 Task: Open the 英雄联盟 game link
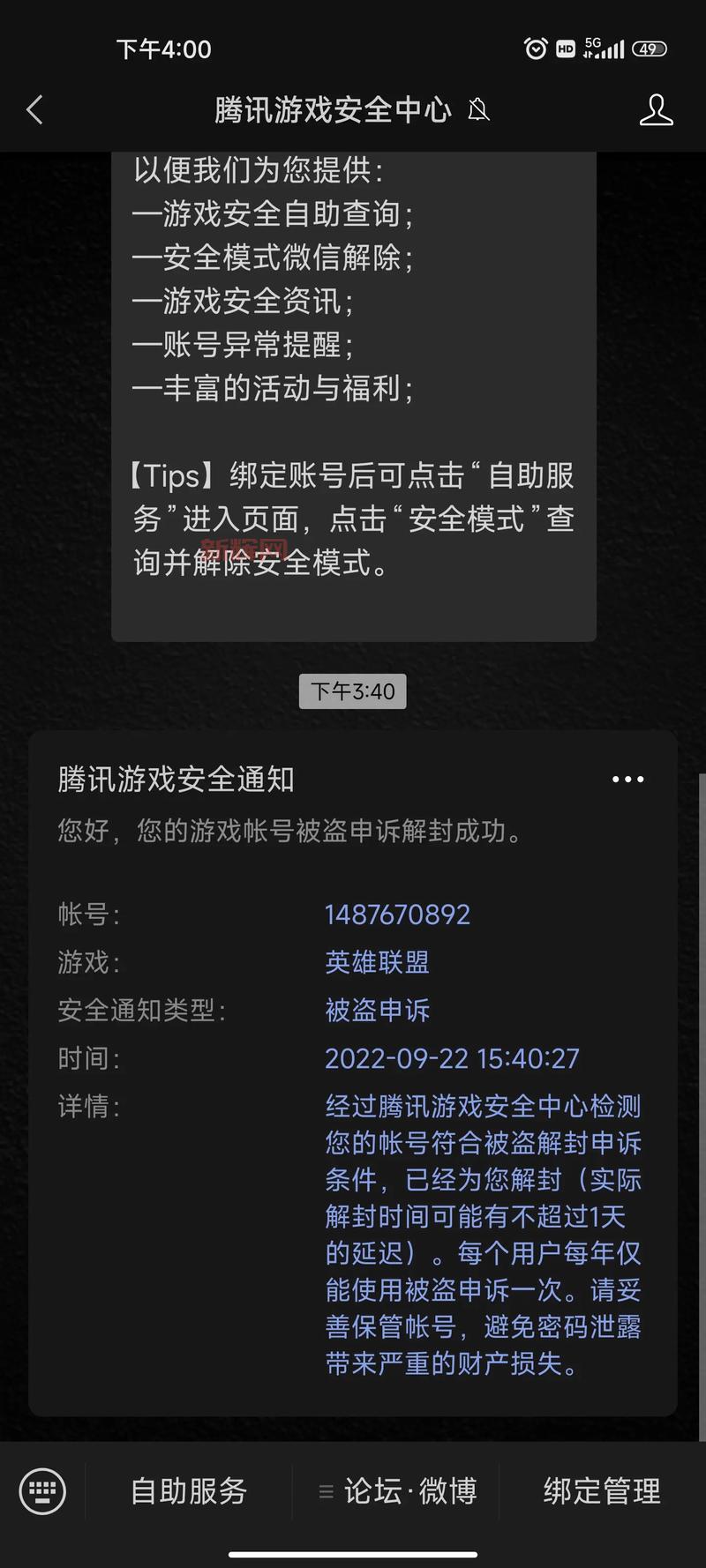376,962
